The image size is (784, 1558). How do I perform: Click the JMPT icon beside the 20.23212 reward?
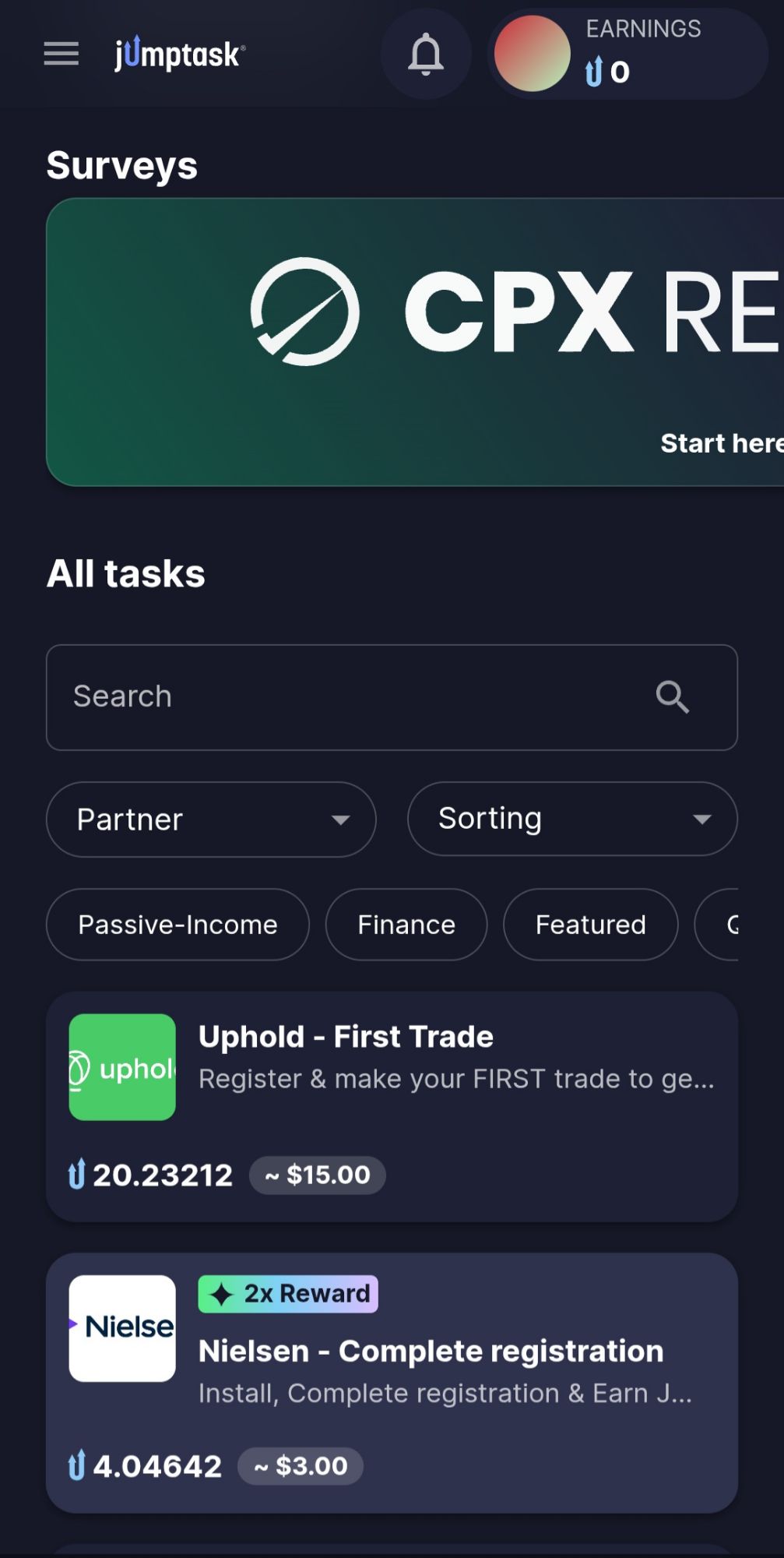[76, 1176]
